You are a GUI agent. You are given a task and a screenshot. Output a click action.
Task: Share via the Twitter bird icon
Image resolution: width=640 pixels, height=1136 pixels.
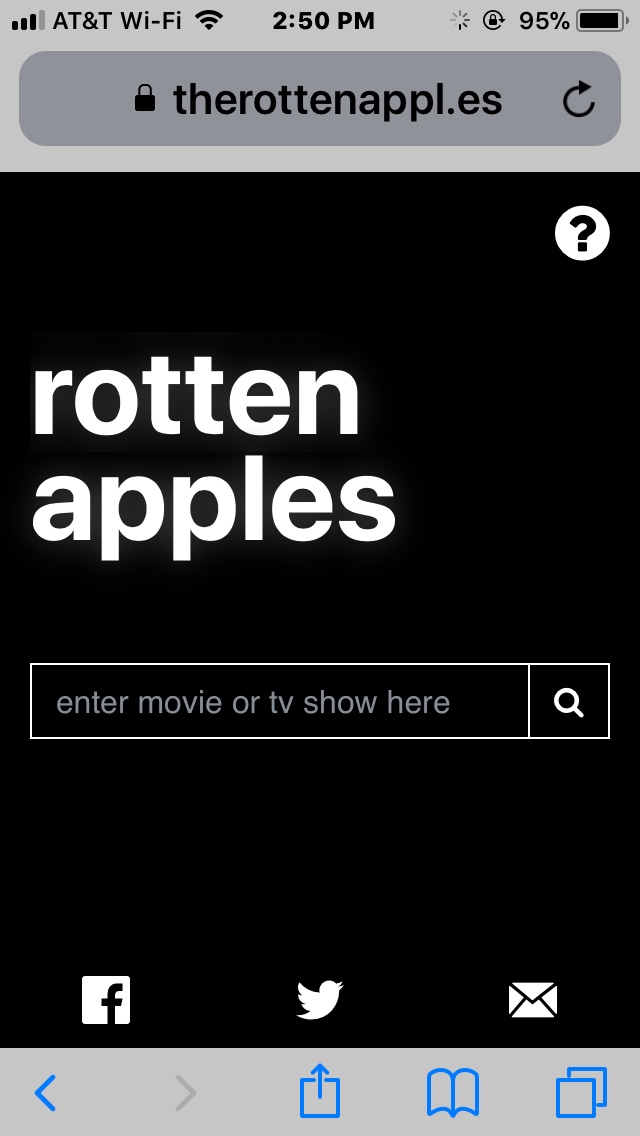pyautogui.click(x=320, y=1000)
